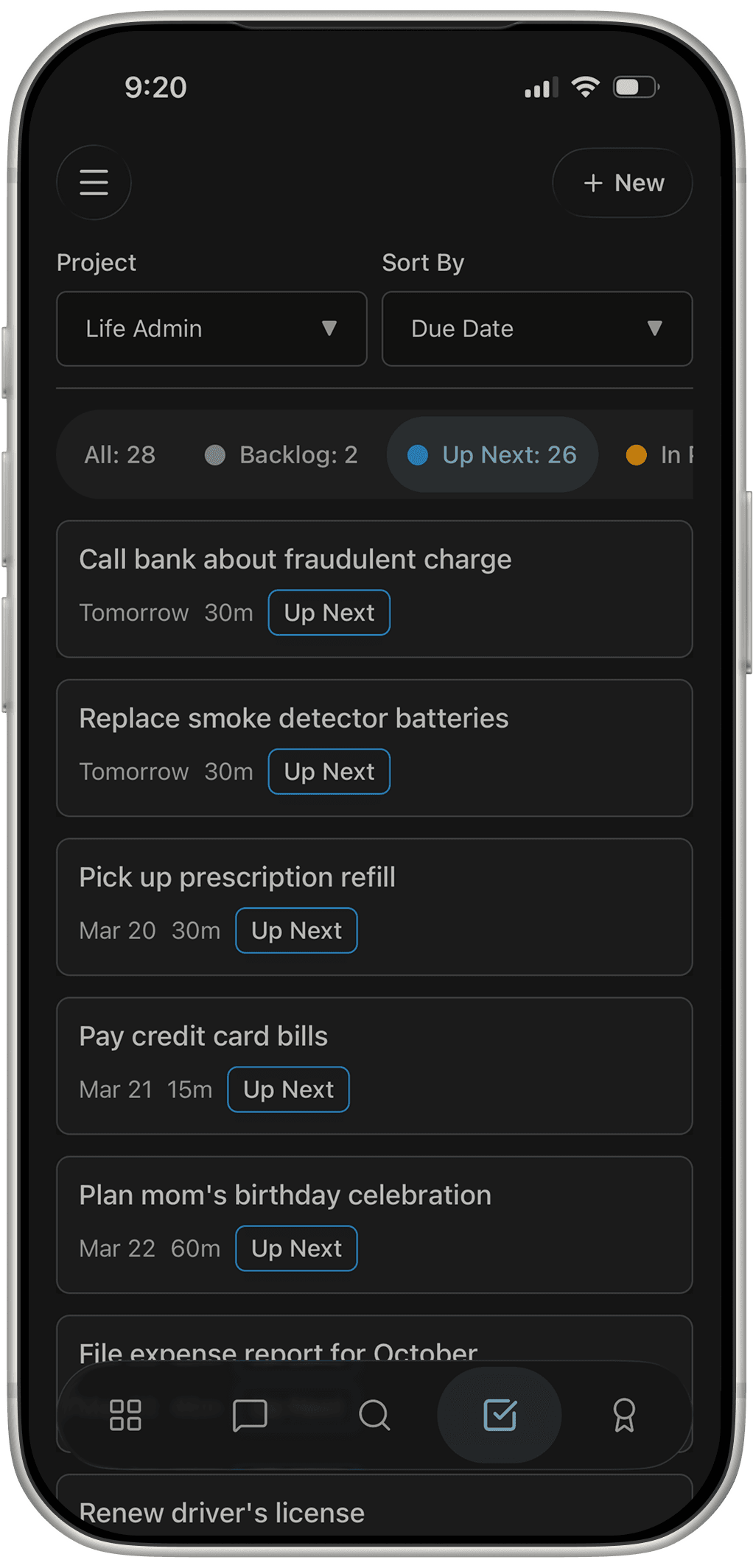Image resolution: width=753 pixels, height=1568 pixels.
Task: Switch to the All: 28 filter
Action: 120,455
